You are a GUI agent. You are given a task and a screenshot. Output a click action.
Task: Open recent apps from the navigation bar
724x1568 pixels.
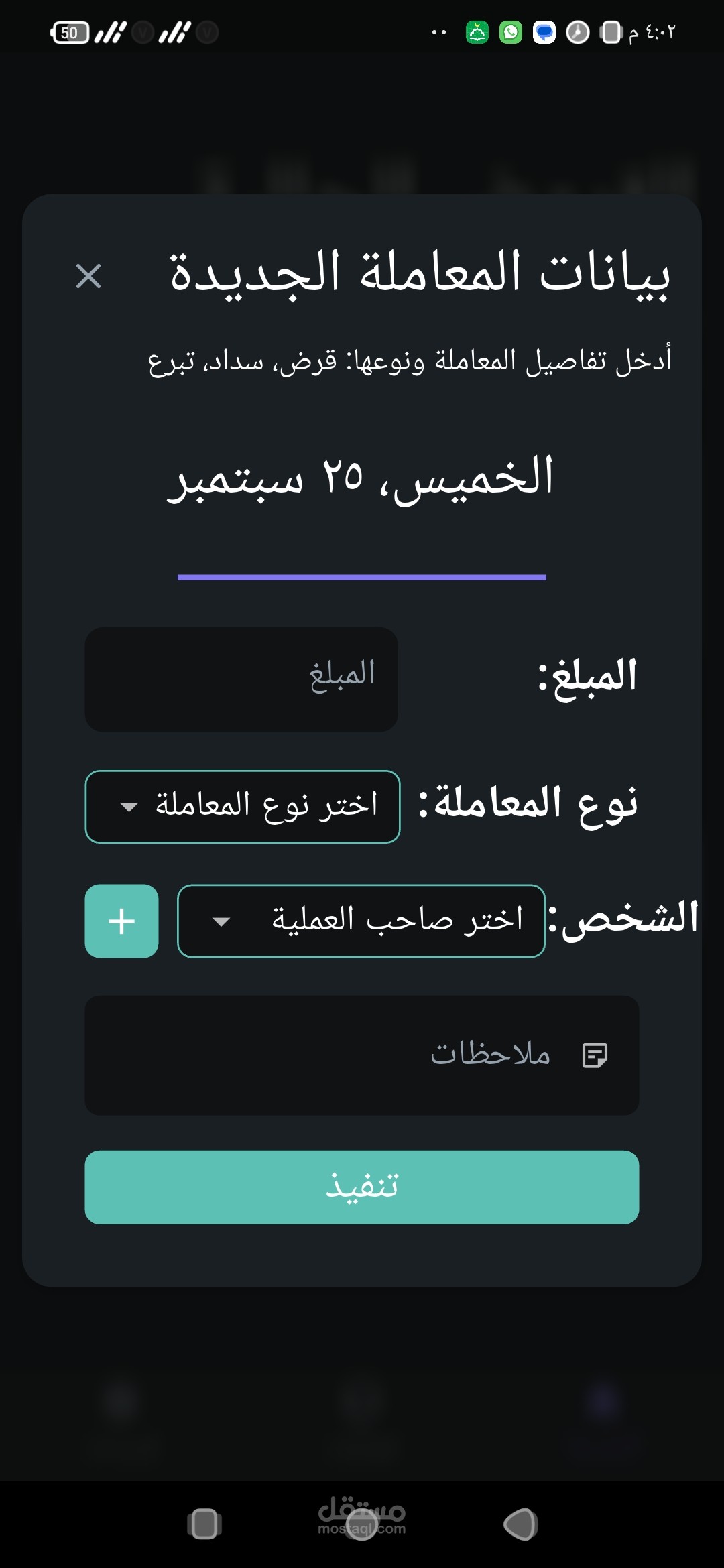click(x=204, y=1524)
